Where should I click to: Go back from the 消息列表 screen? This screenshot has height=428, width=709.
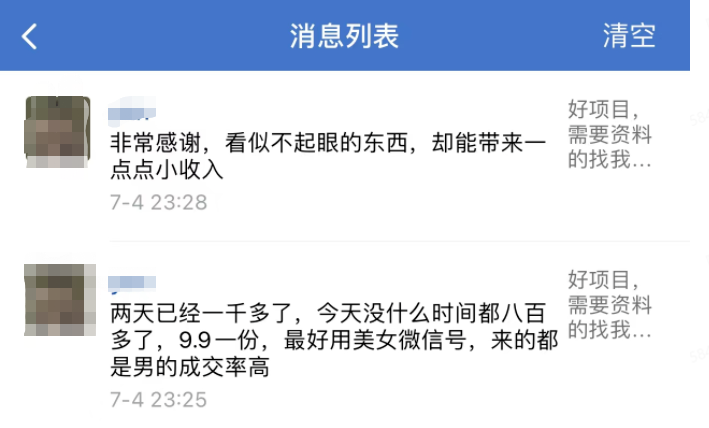pyautogui.click(x=30, y=37)
